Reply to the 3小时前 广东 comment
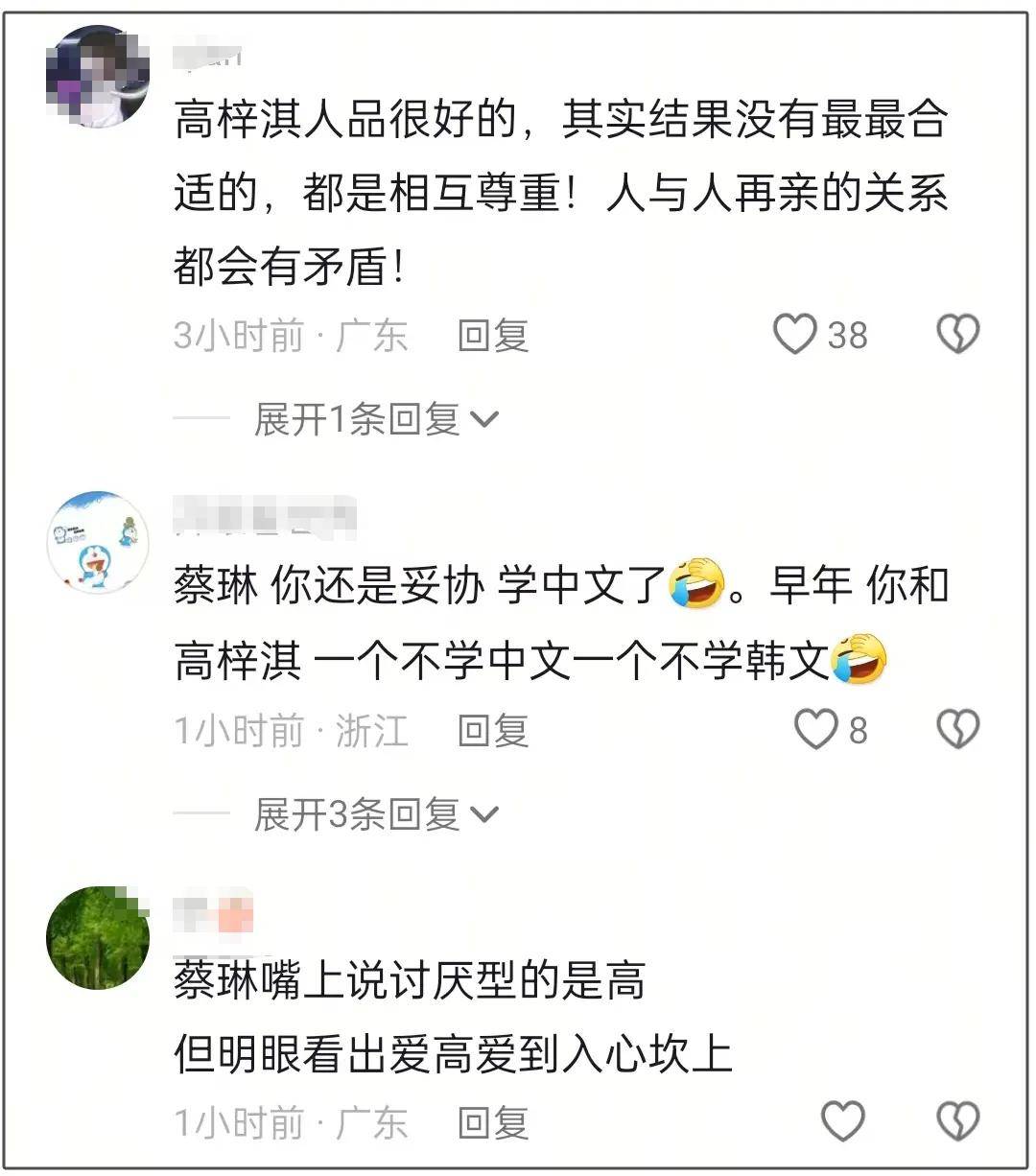 point(493,336)
